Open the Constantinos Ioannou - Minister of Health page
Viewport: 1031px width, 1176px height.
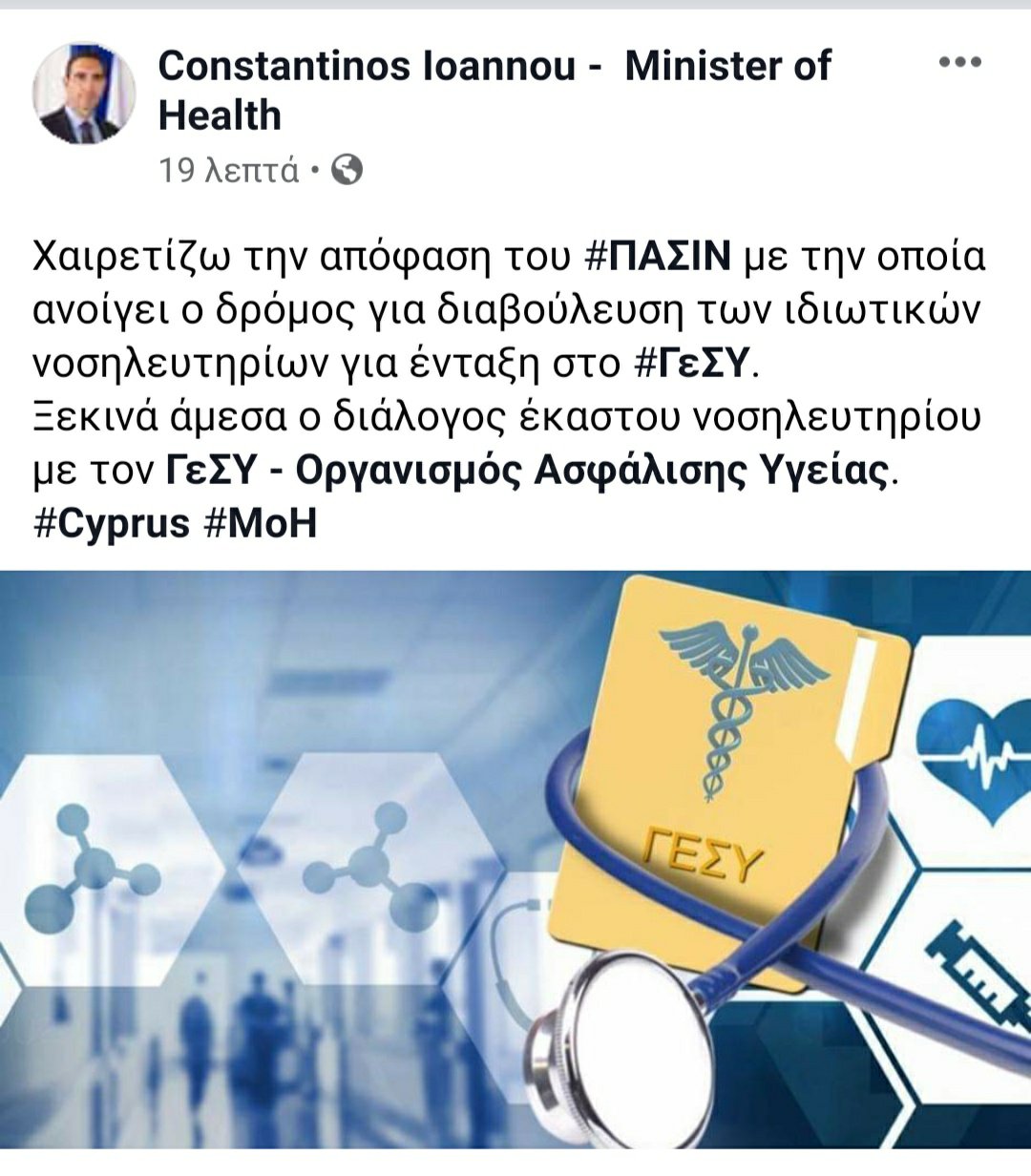494,67
